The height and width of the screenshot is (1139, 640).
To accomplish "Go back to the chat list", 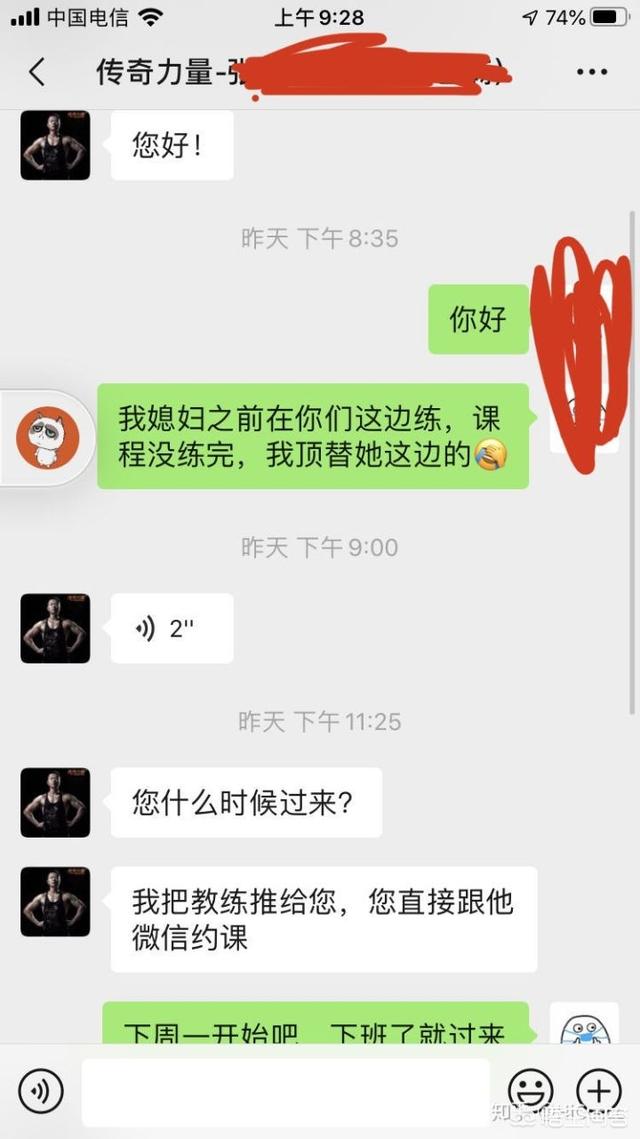I will pyautogui.click(x=36, y=72).
